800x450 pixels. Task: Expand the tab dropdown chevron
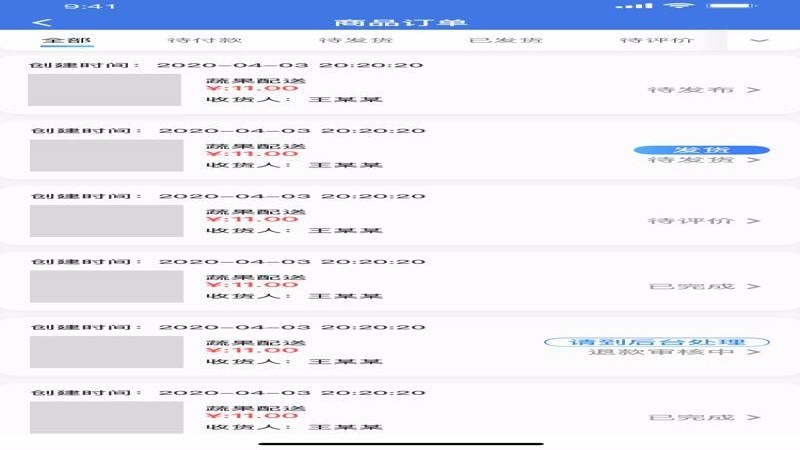[x=759, y=41]
